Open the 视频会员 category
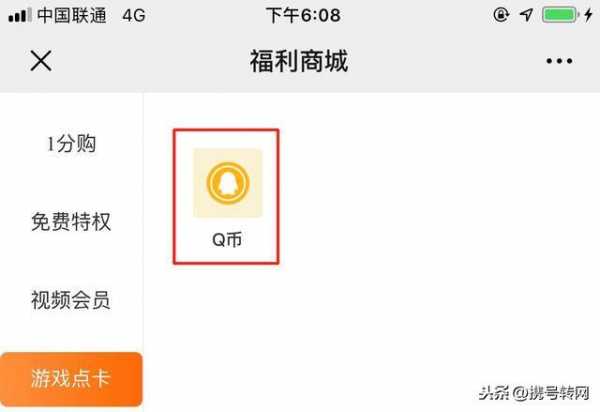 [x=71, y=300]
